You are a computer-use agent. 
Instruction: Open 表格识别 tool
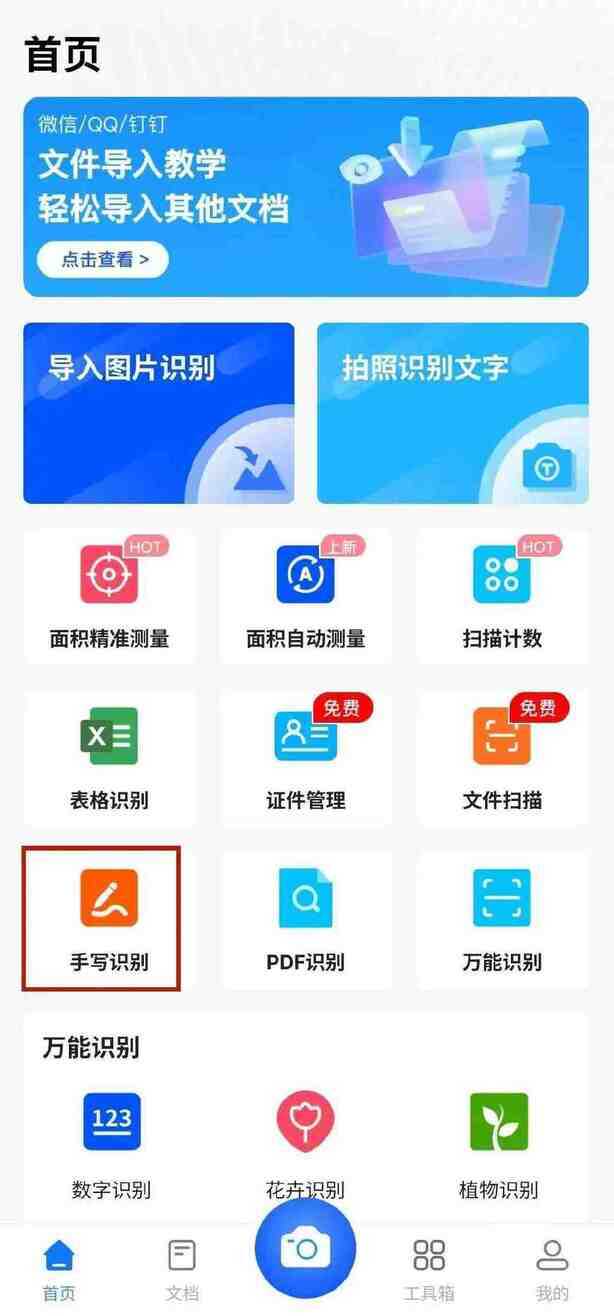click(109, 757)
